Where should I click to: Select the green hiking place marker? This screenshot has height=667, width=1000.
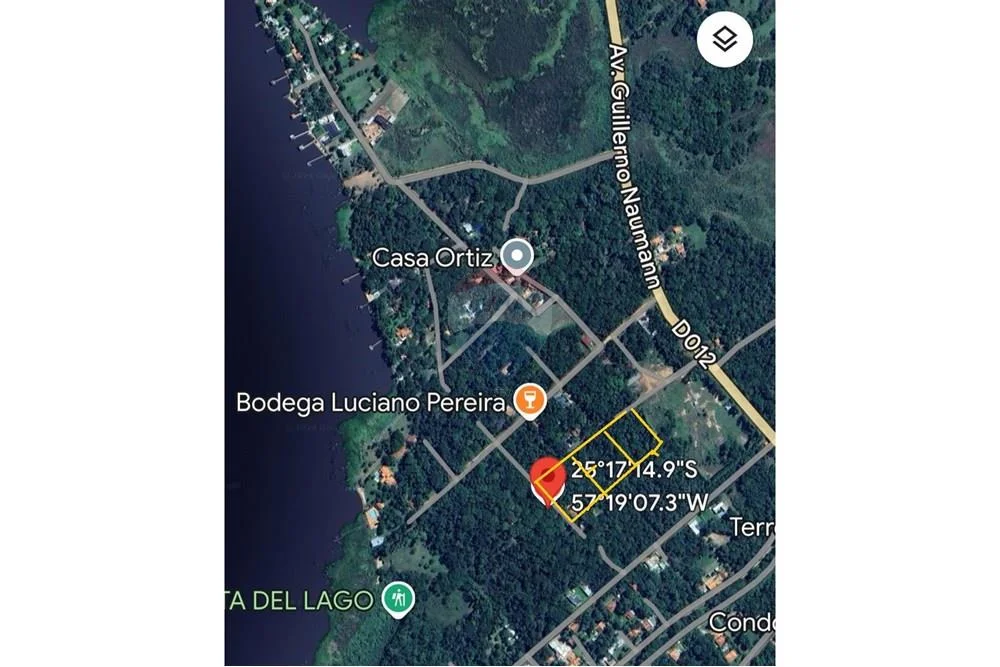400,599
